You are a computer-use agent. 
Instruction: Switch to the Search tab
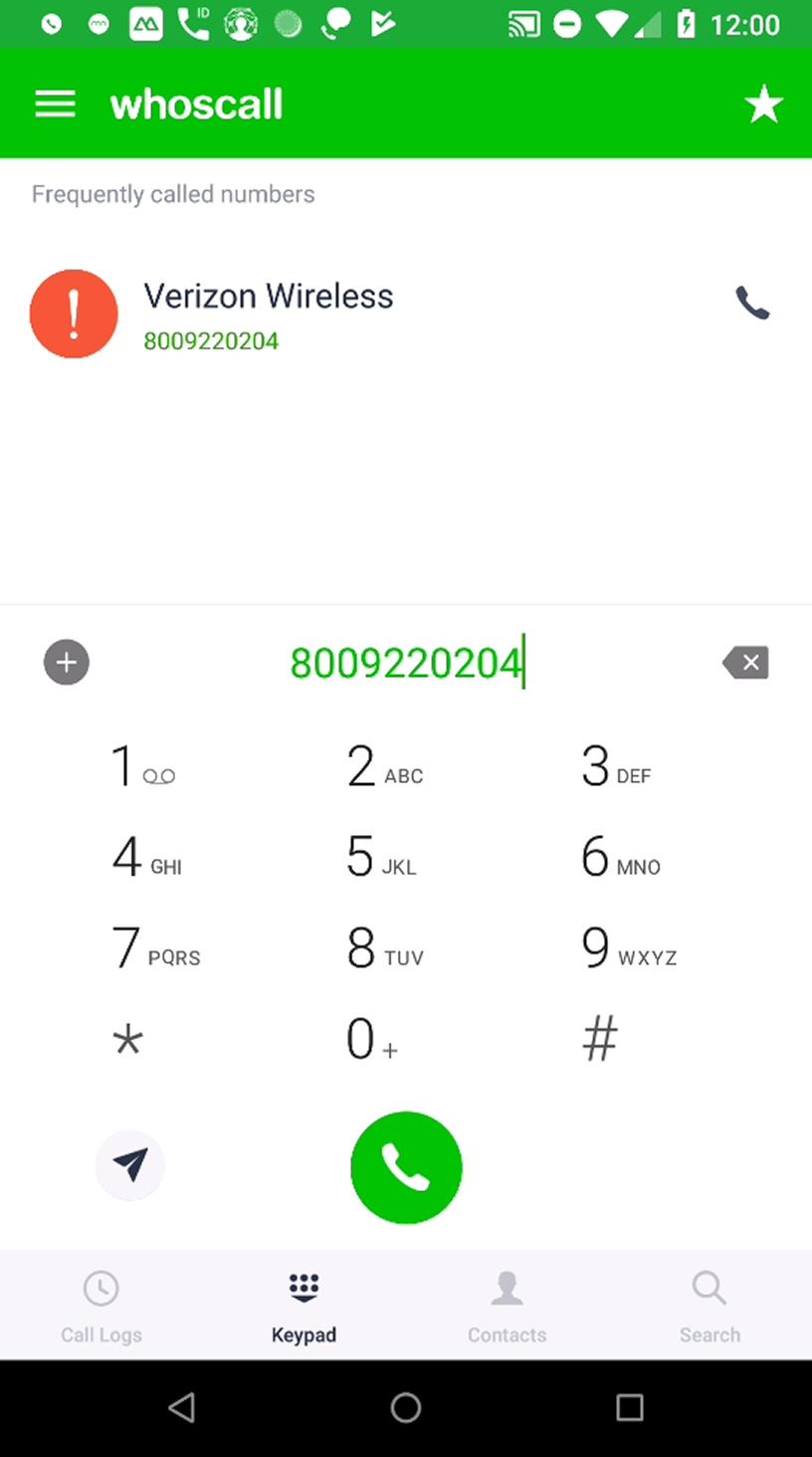point(710,1307)
